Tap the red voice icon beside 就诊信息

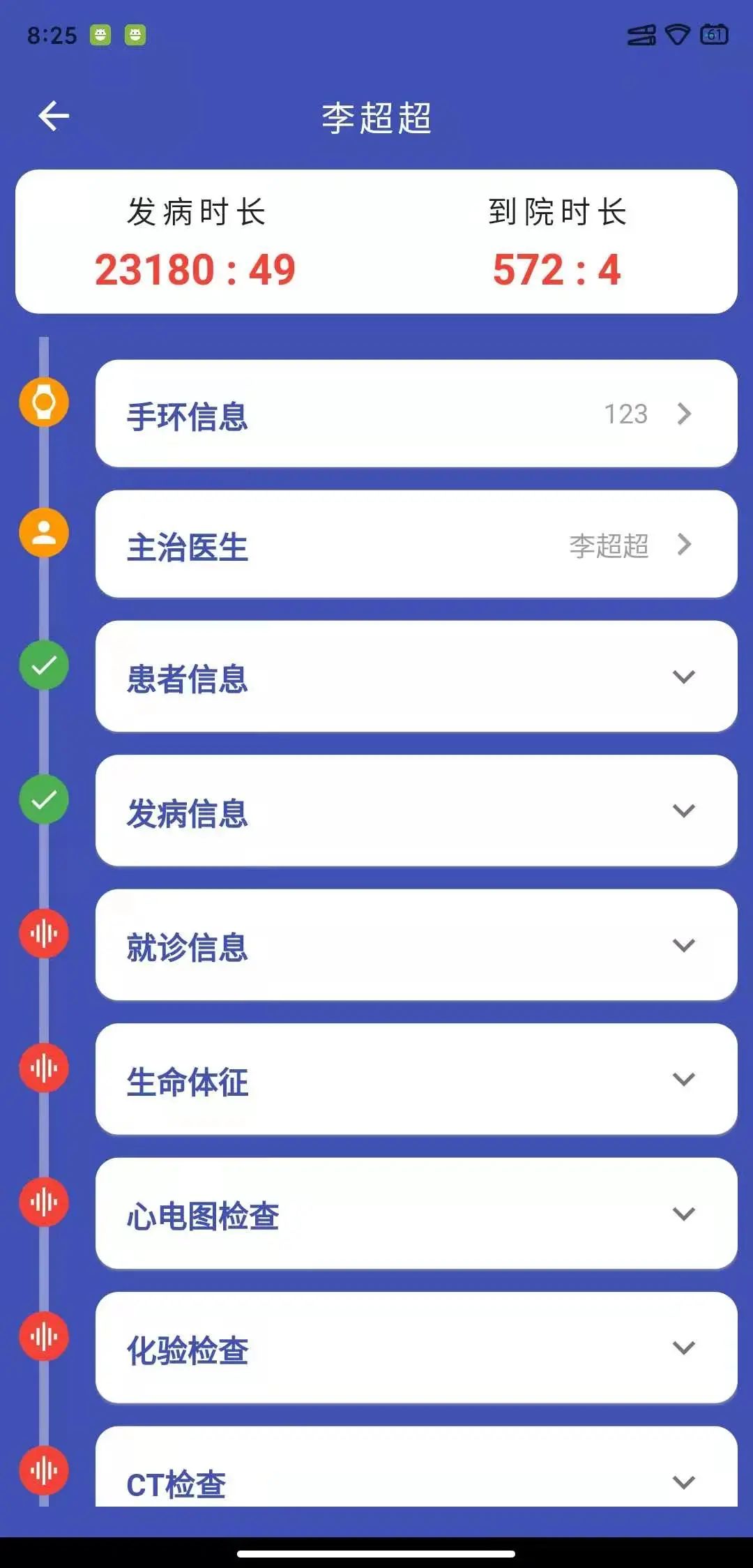[44, 933]
